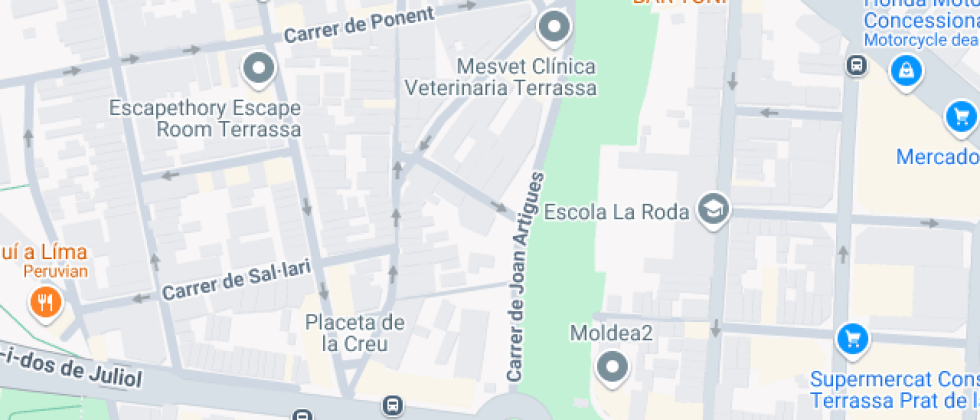Screen dimensions: 980x420
Task: Open the Supermercat Consum shopping cart marker
Action: pos(852,341)
